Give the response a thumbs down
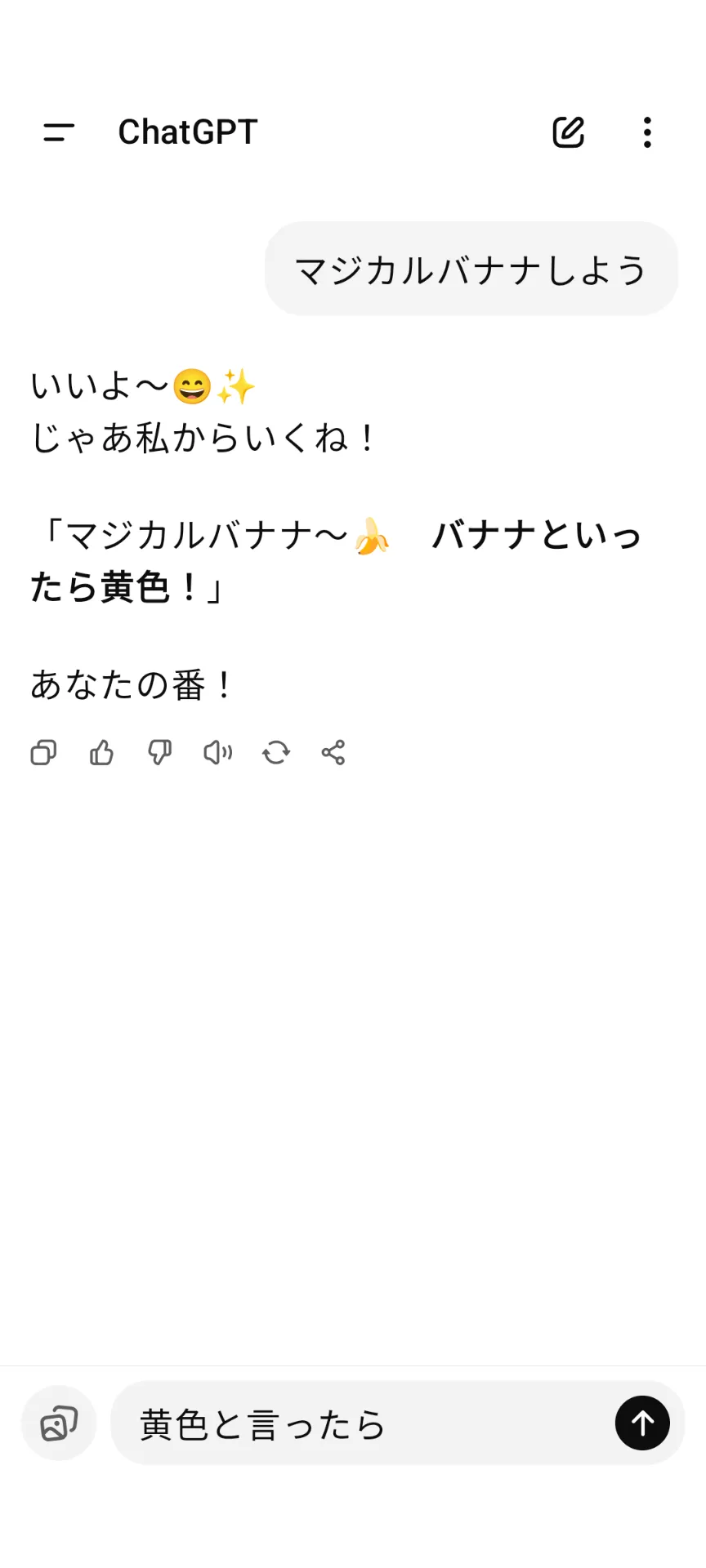706x1568 pixels. (159, 752)
